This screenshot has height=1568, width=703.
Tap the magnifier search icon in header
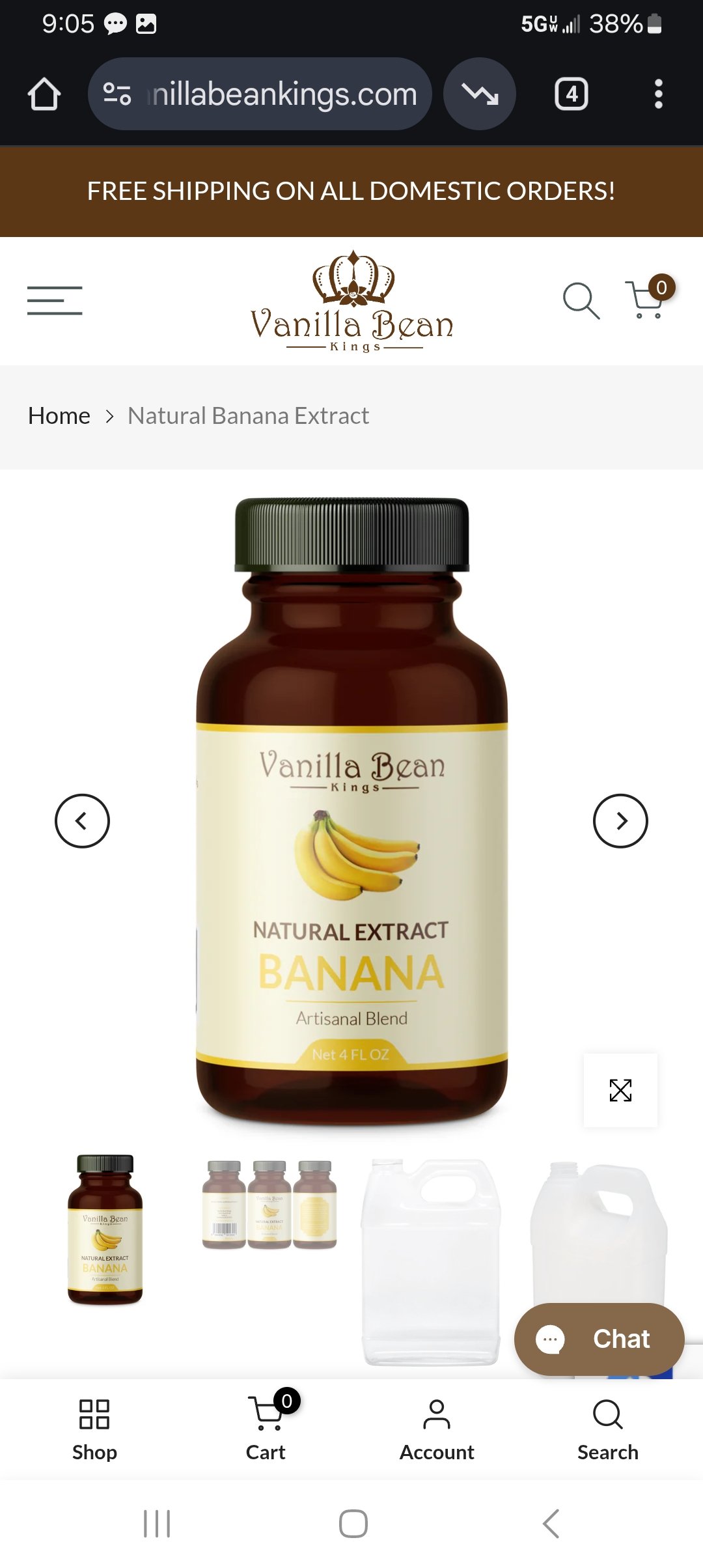point(581,301)
